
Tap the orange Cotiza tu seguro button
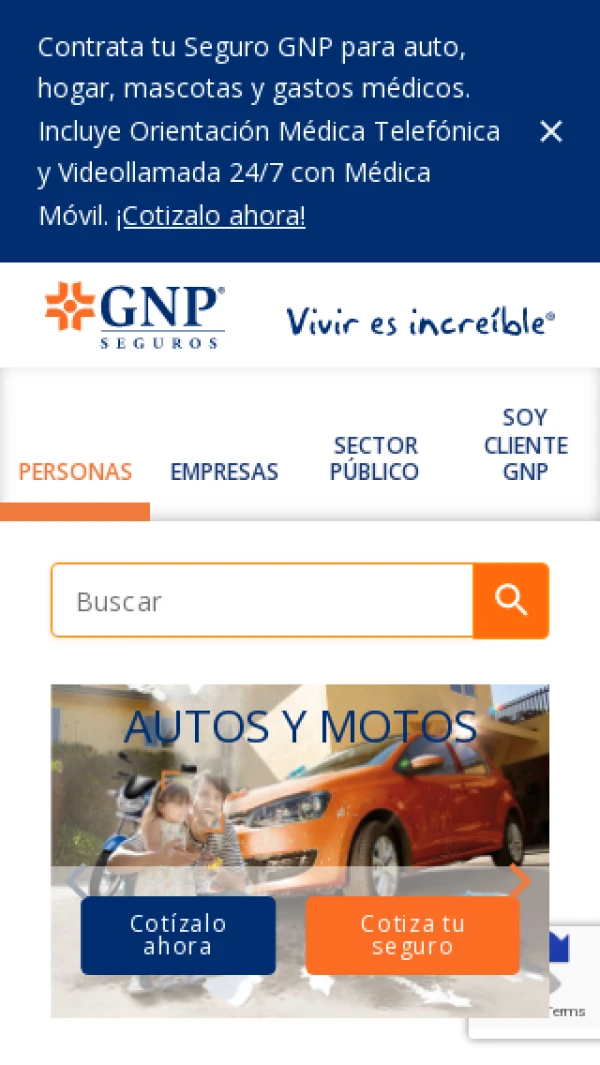tap(412, 935)
